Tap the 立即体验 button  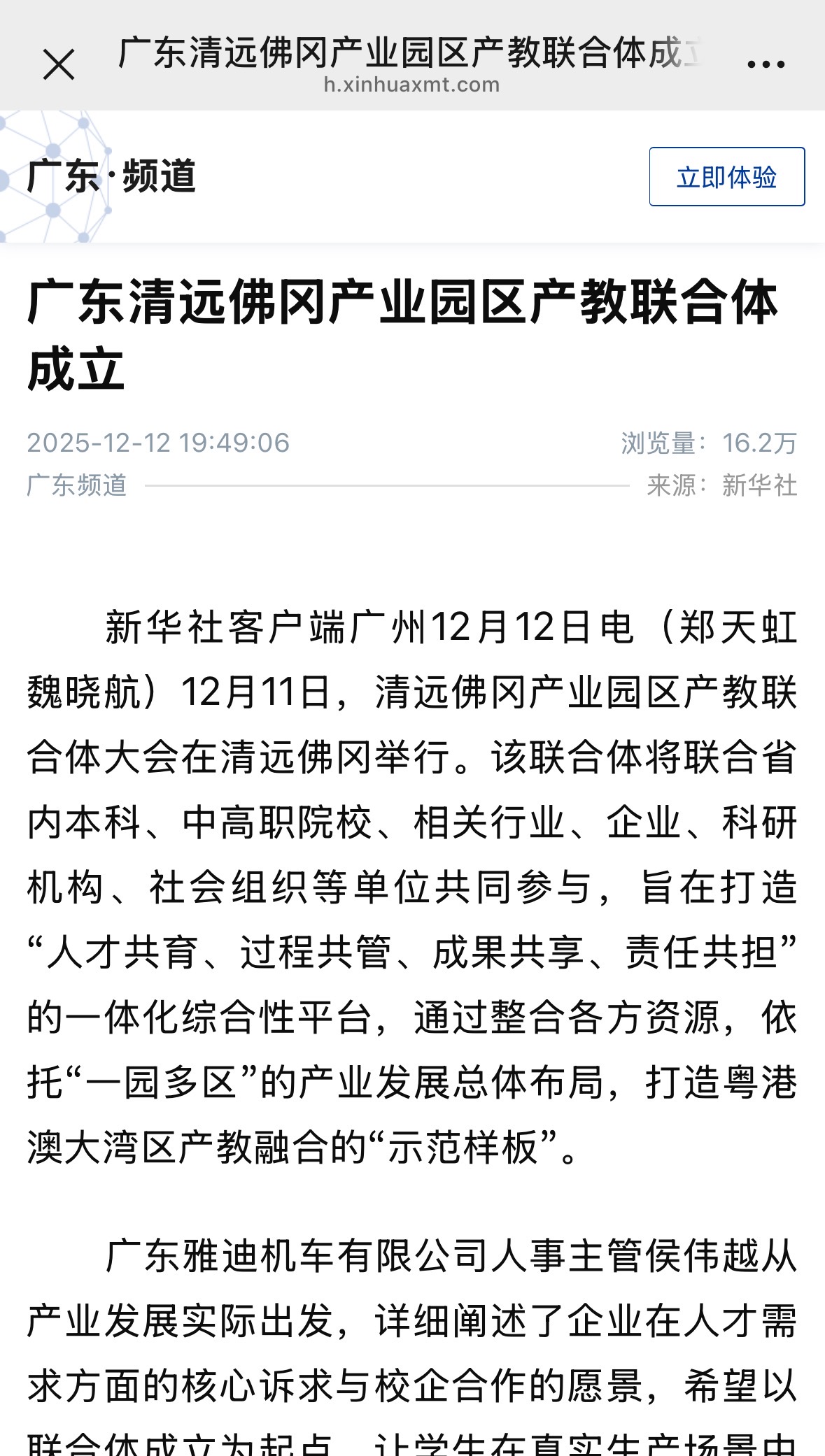point(726,177)
